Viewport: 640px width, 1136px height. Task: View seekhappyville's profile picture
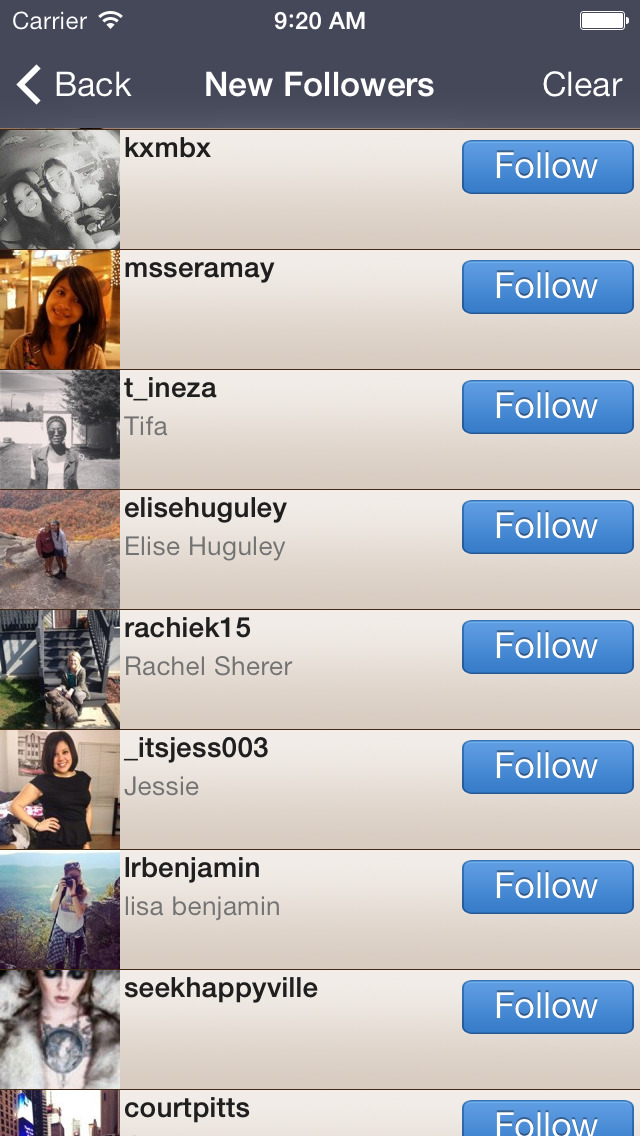pos(60,1029)
